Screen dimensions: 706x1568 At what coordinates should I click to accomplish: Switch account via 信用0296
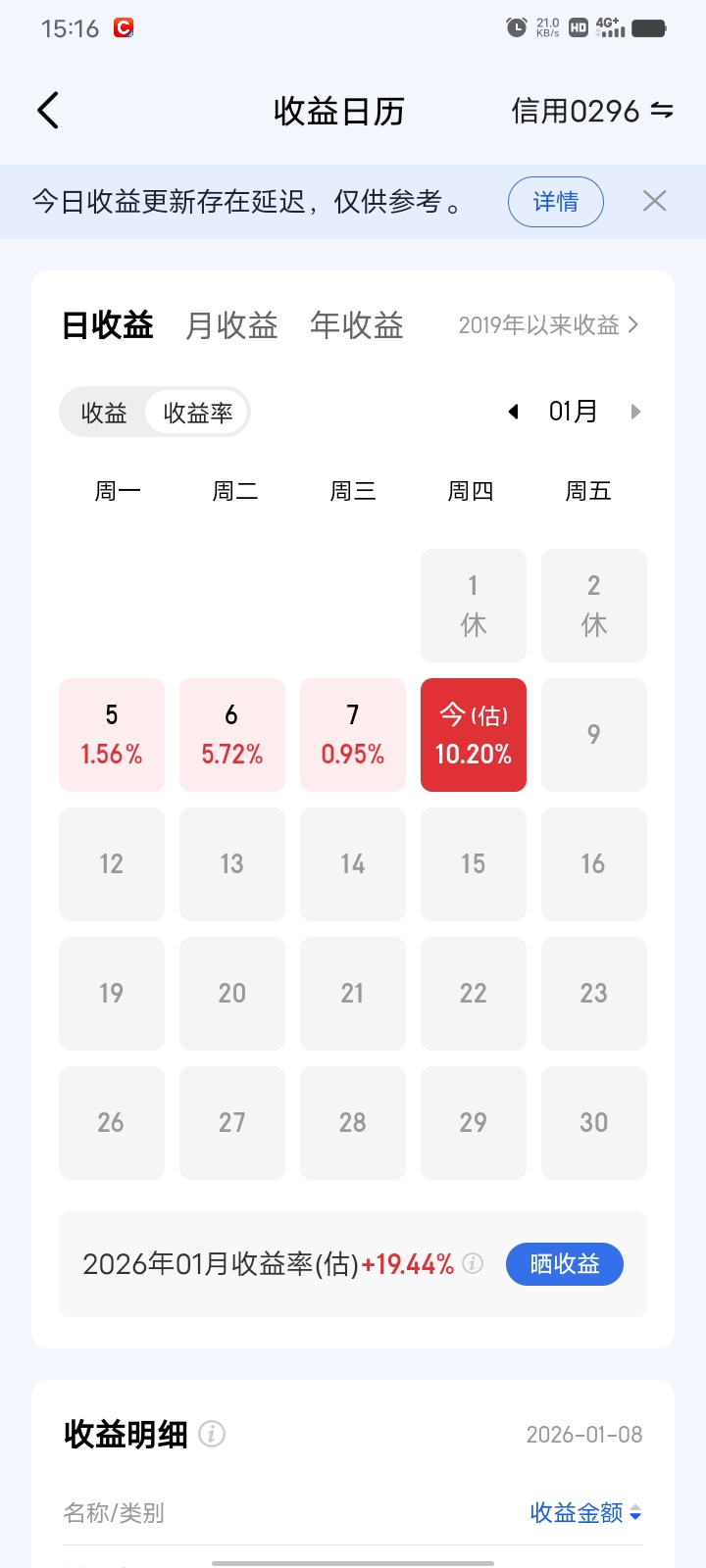point(591,111)
